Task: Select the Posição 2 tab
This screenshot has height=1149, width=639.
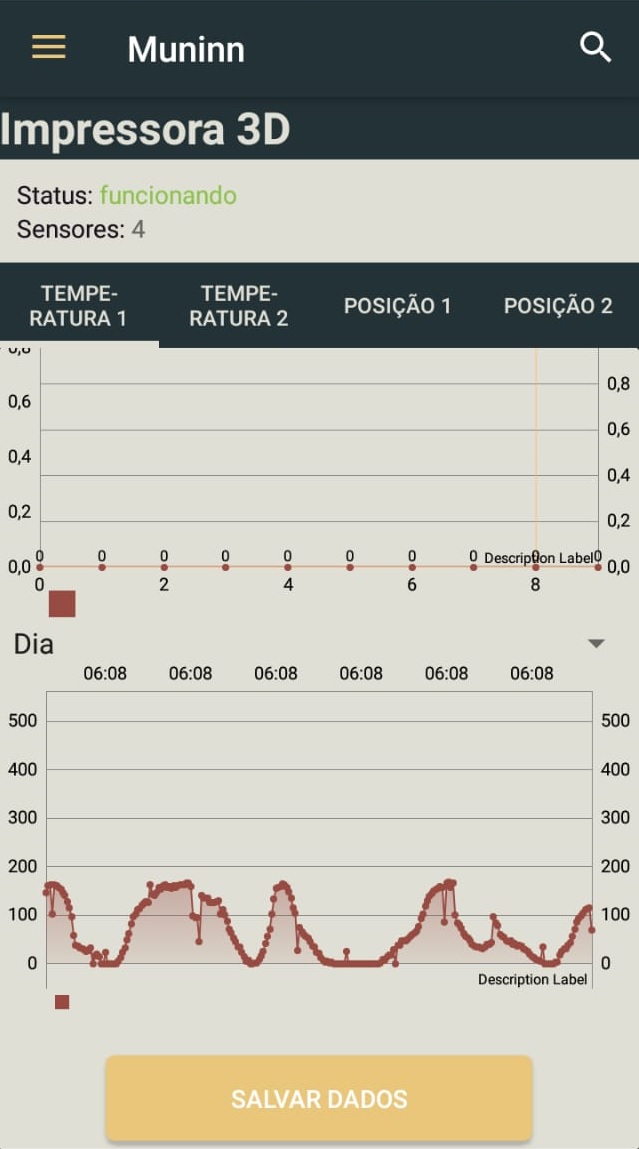Action: (x=558, y=306)
